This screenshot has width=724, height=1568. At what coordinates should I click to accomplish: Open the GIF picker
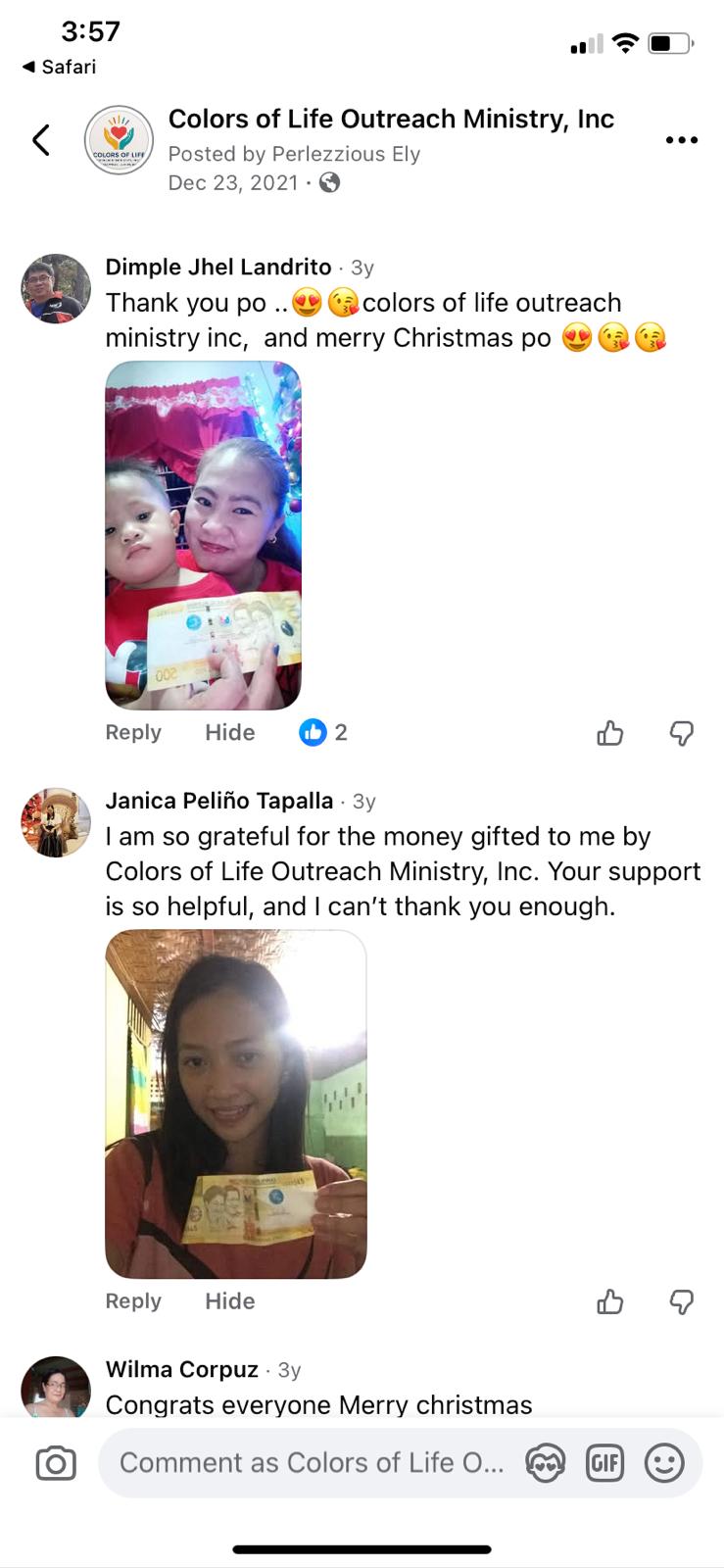click(604, 1463)
